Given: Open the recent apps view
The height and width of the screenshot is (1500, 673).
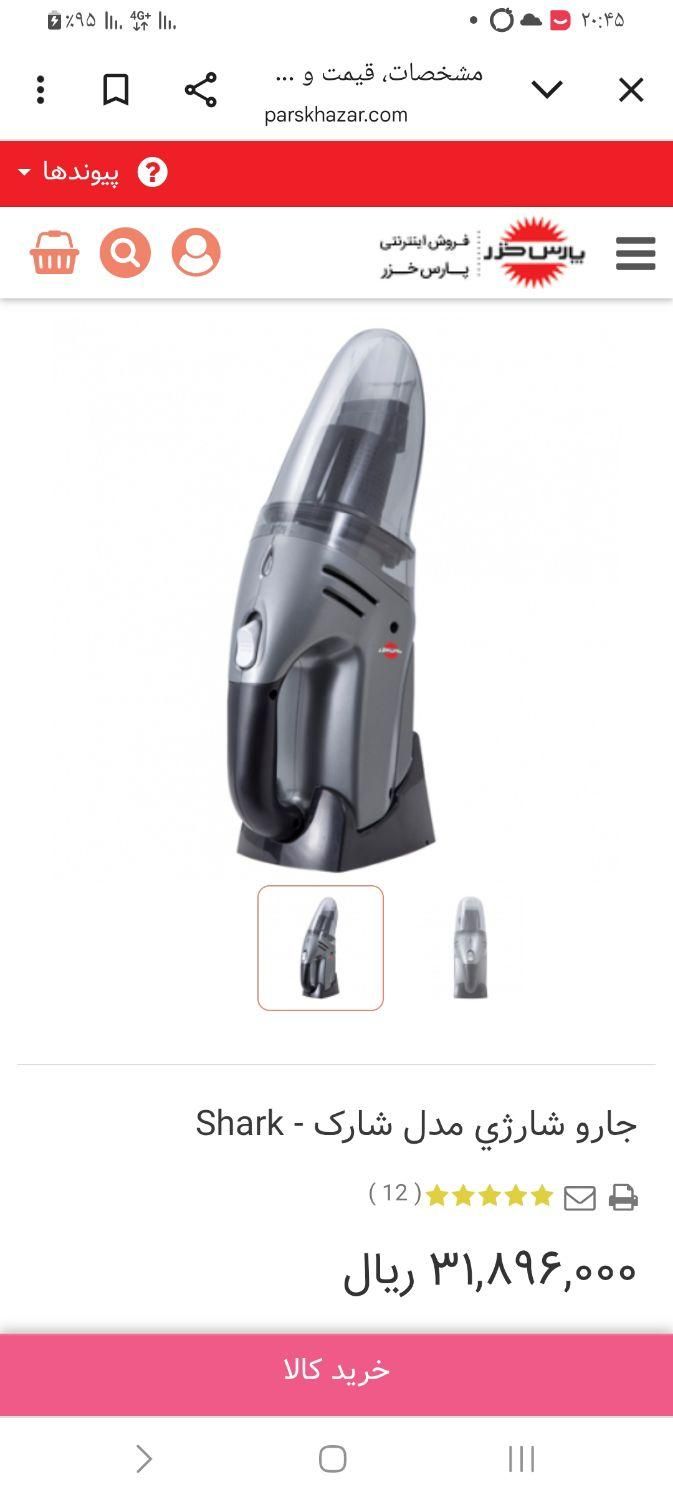Looking at the screenshot, I should [521, 1459].
